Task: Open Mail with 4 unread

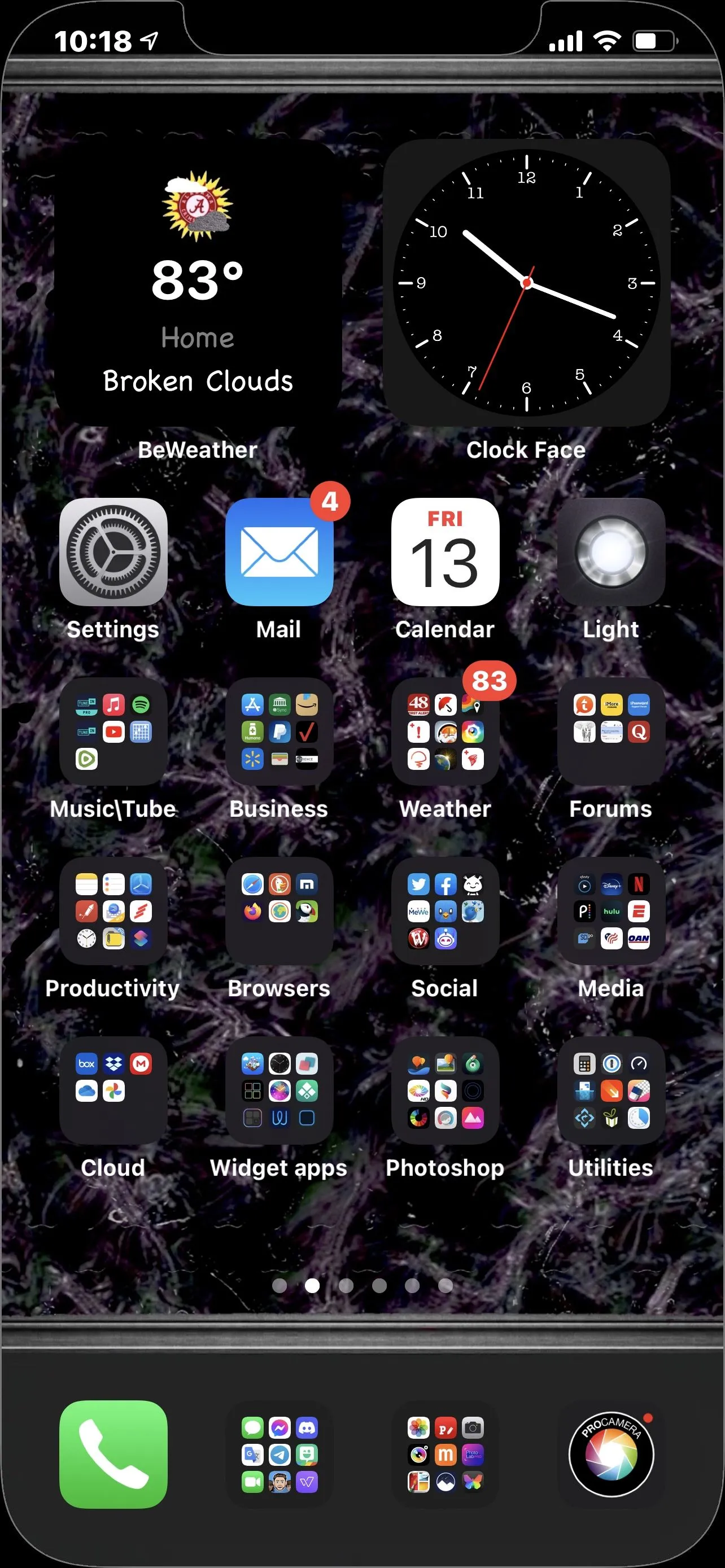Action: click(x=279, y=552)
